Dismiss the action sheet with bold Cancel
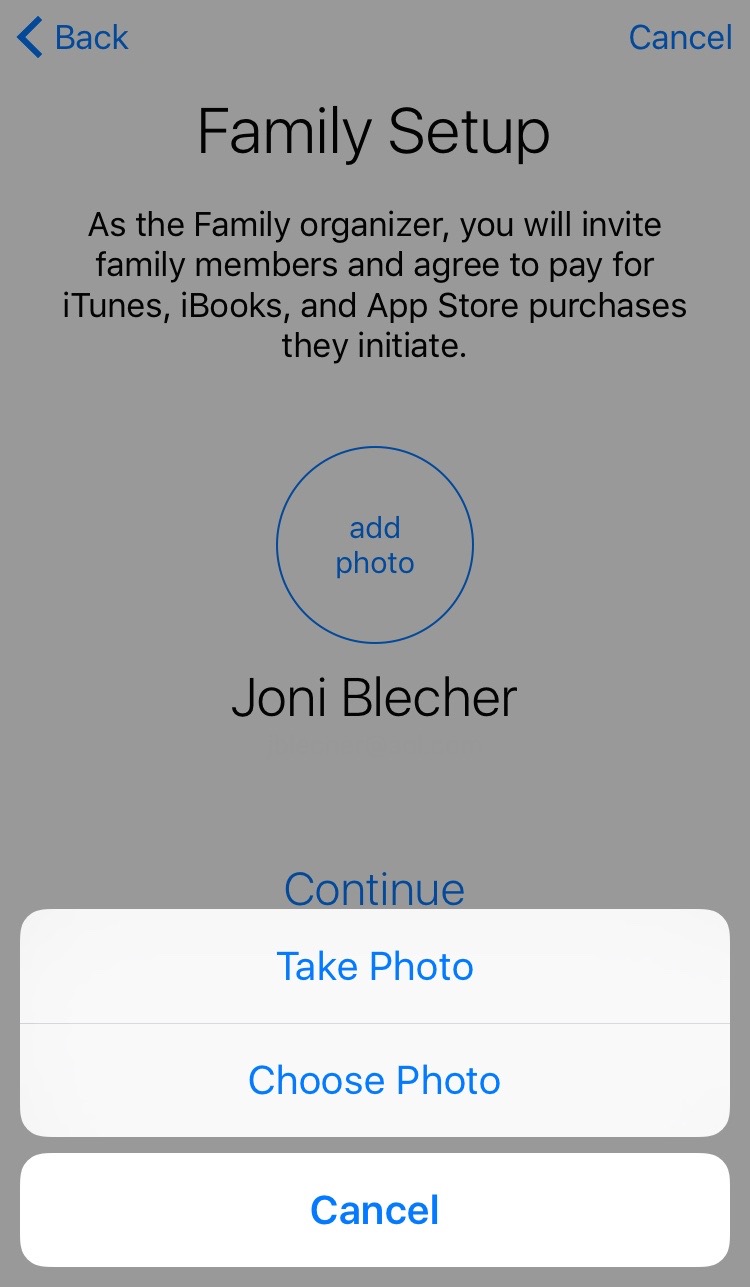Image resolution: width=750 pixels, height=1287 pixels. click(x=375, y=1210)
